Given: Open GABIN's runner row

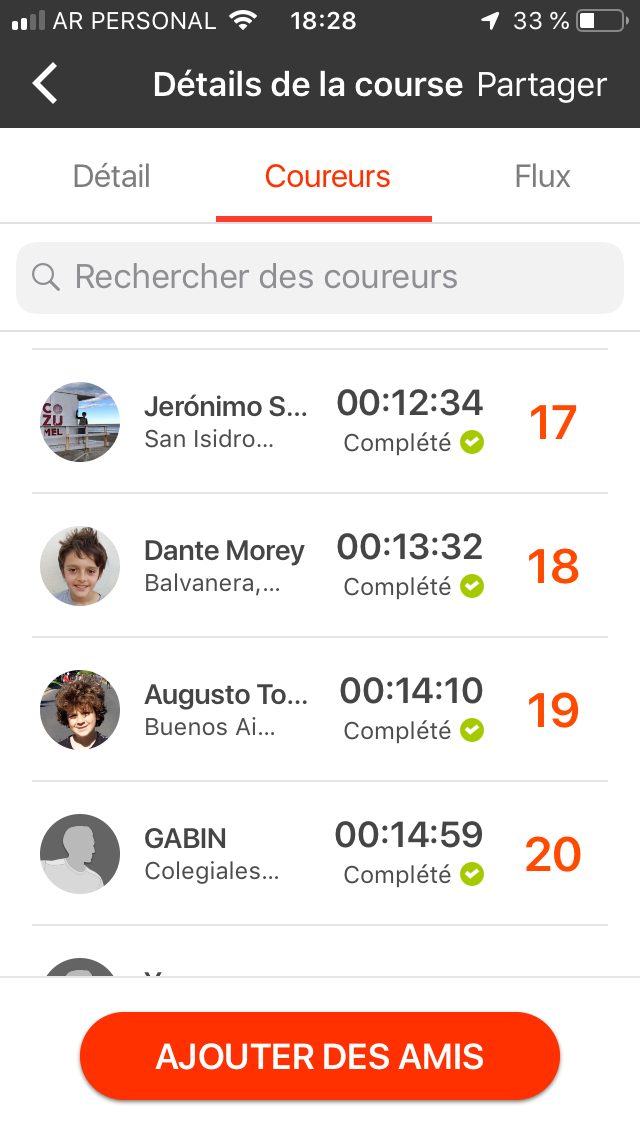Looking at the screenshot, I should (x=320, y=853).
